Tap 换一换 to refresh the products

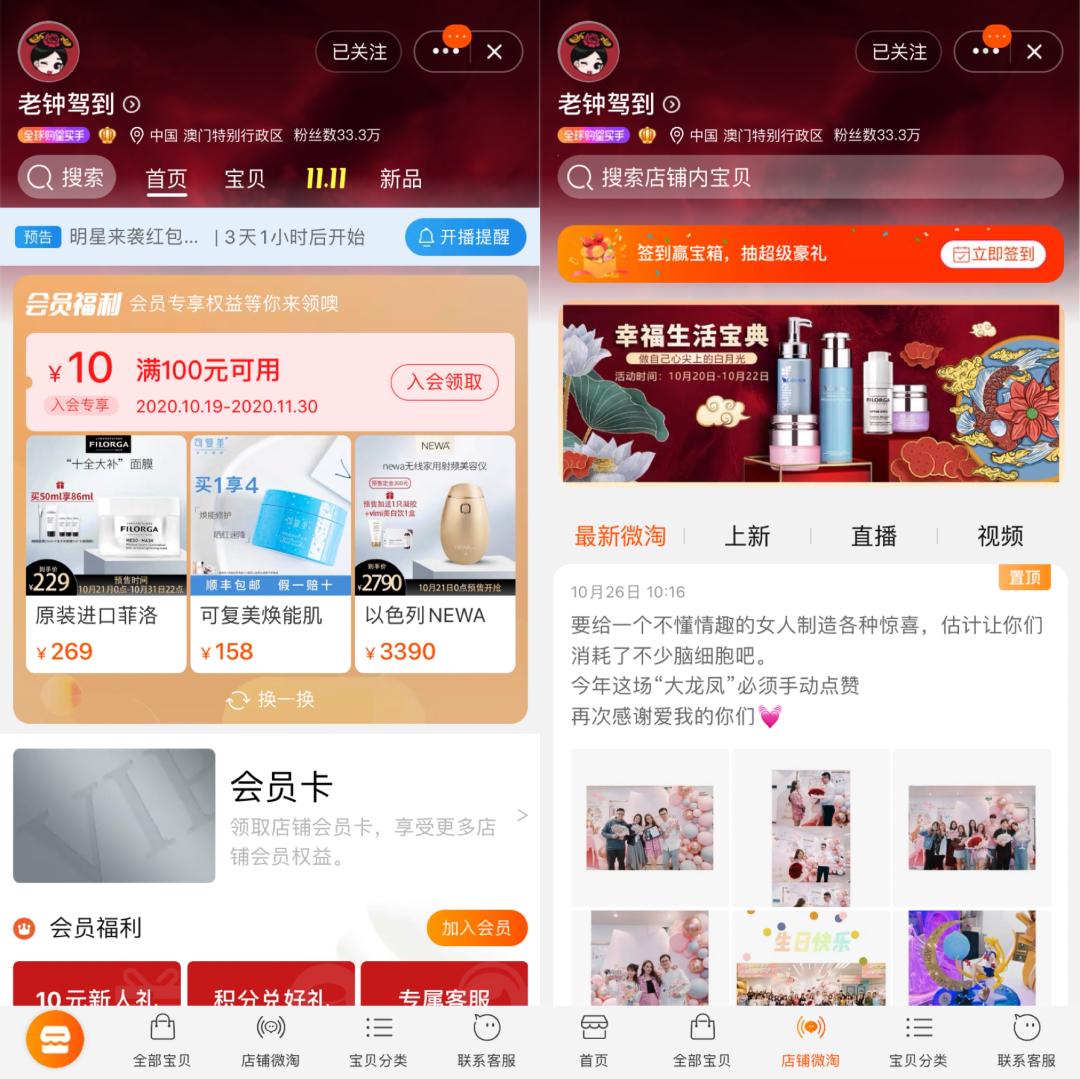[x=270, y=699]
